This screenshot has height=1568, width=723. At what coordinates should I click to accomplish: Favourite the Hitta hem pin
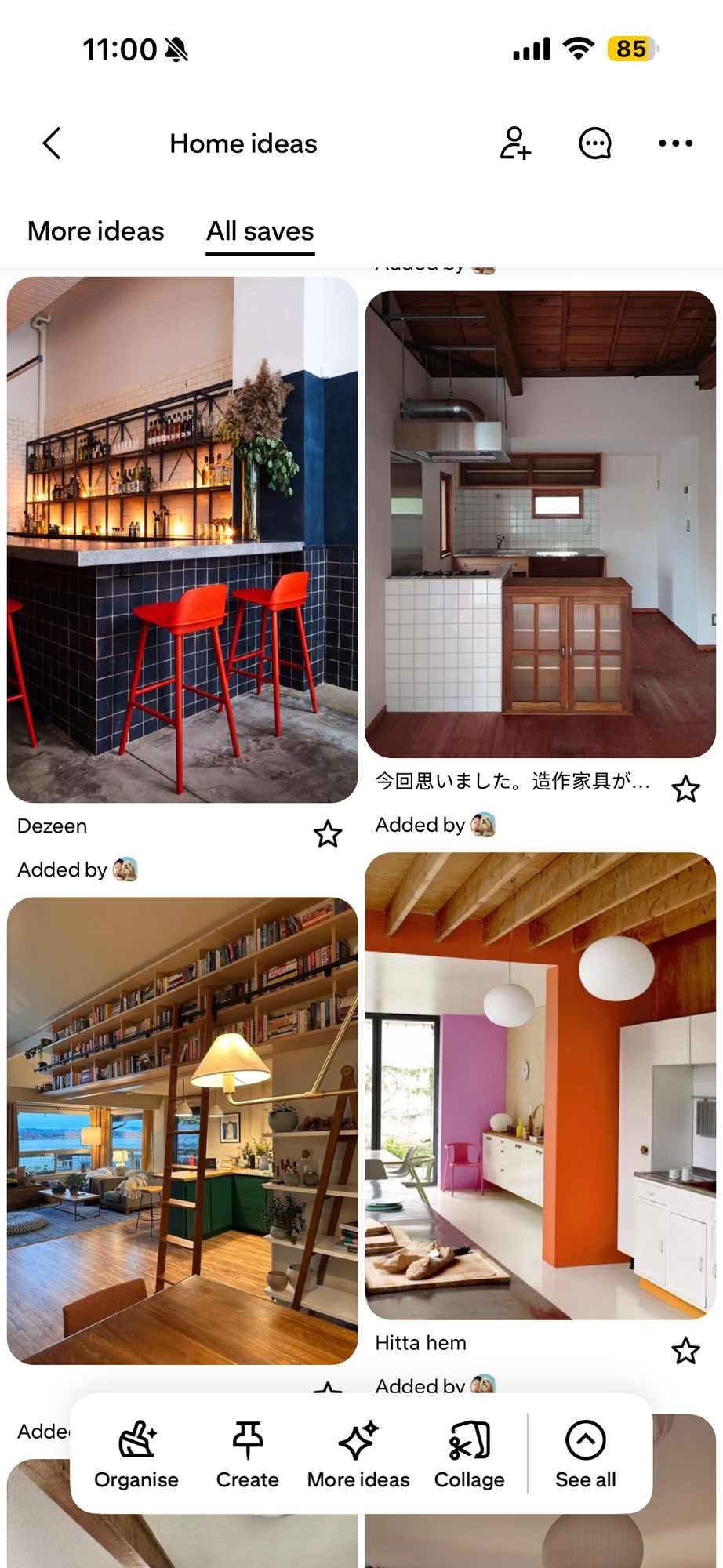685,1351
